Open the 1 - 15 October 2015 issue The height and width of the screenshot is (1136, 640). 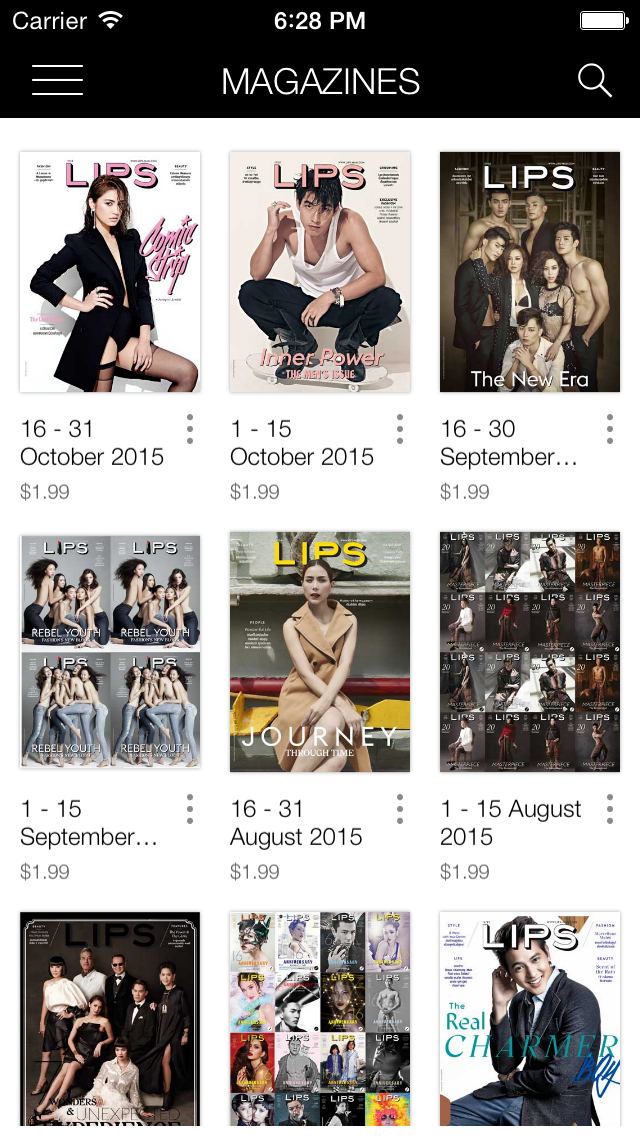(x=320, y=272)
